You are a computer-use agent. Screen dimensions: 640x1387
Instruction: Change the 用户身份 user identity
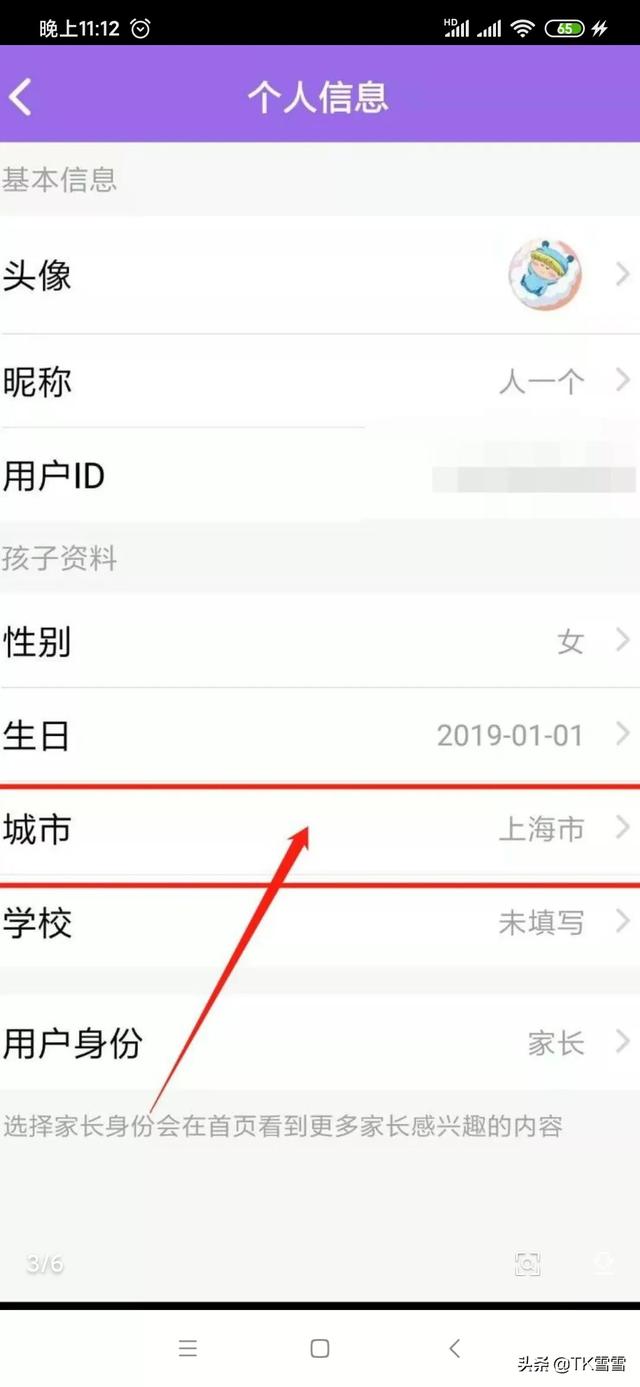(320, 1043)
